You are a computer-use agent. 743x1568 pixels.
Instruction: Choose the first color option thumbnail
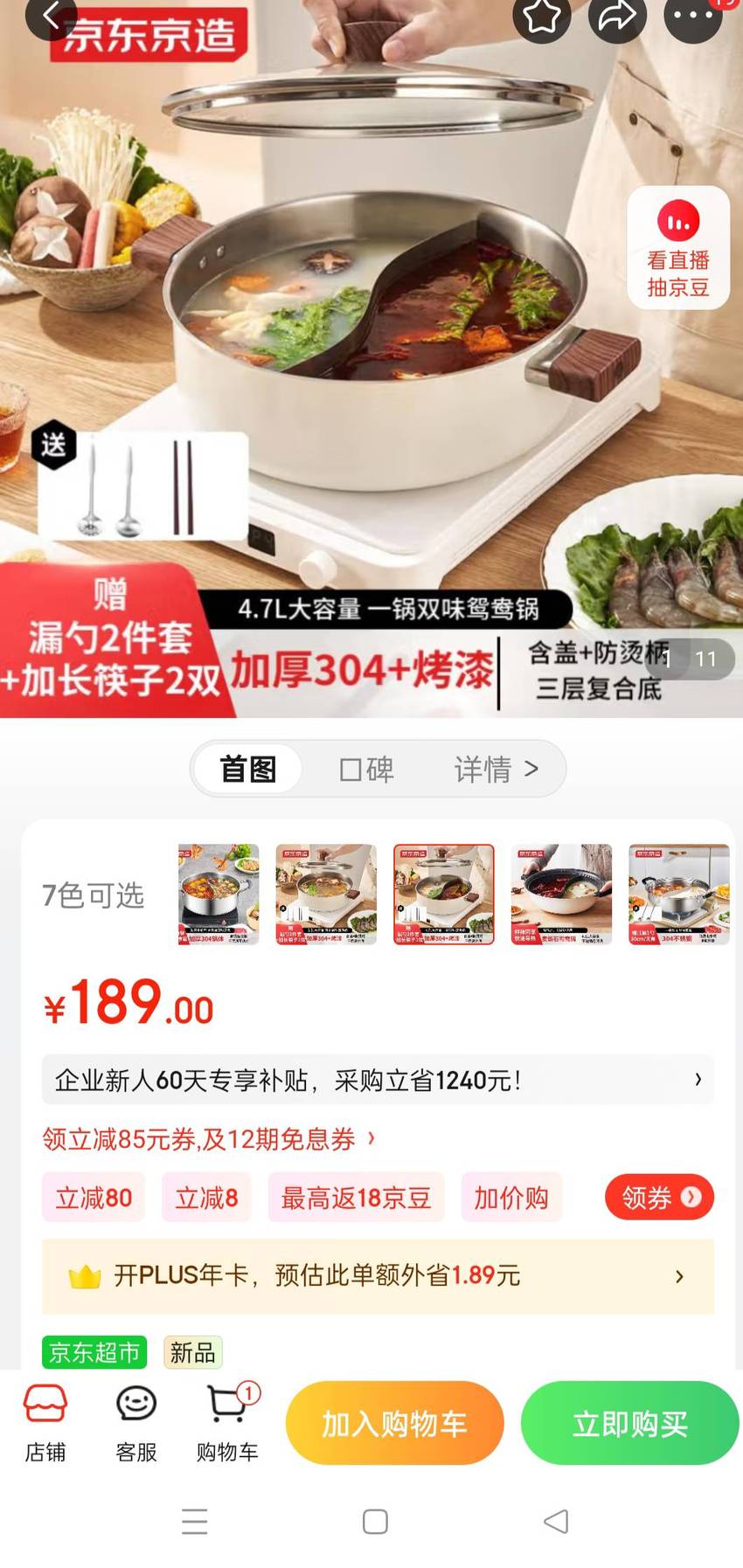(x=219, y=894)
